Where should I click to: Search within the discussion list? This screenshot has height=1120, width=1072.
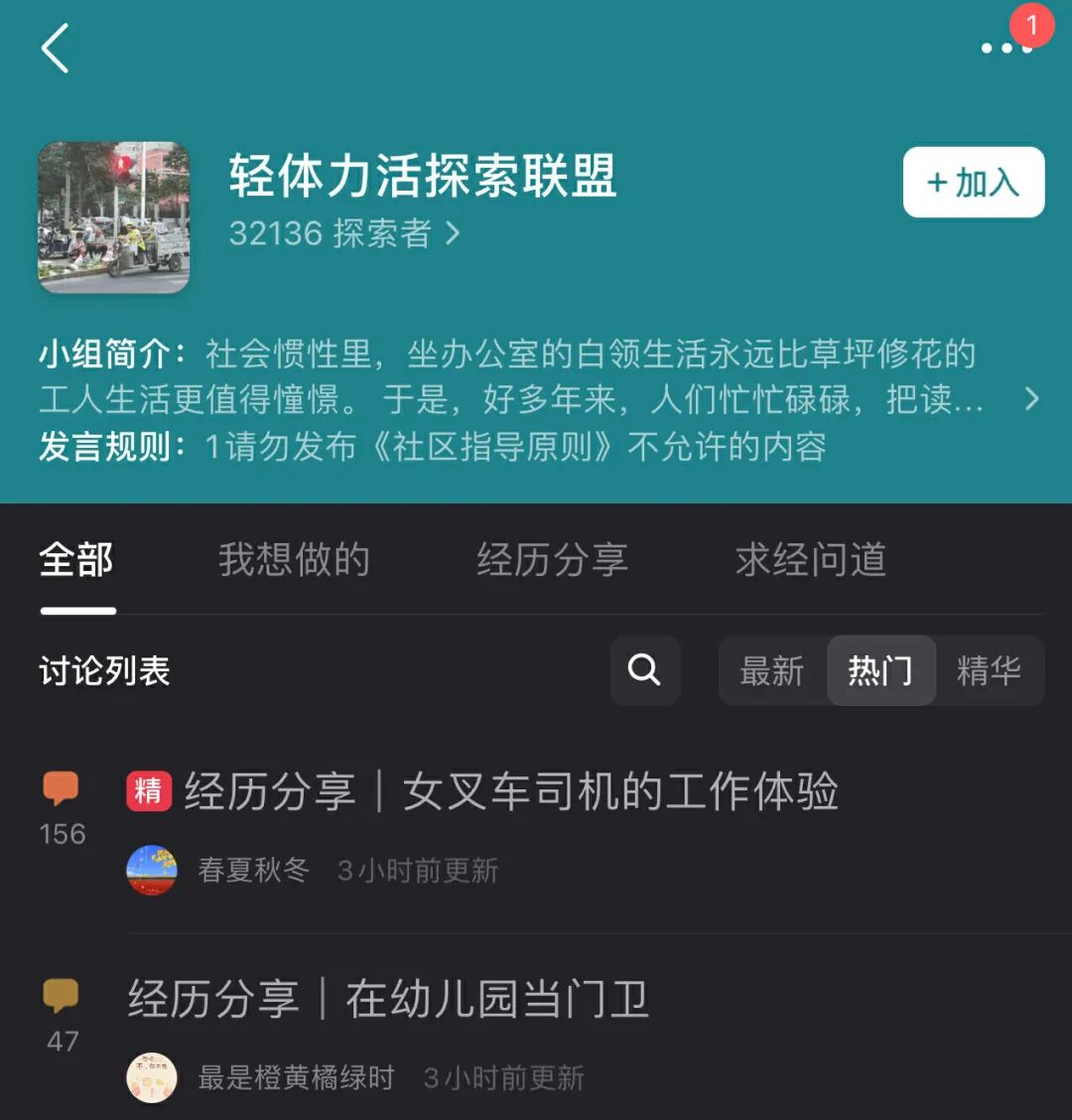pos(644,670)
